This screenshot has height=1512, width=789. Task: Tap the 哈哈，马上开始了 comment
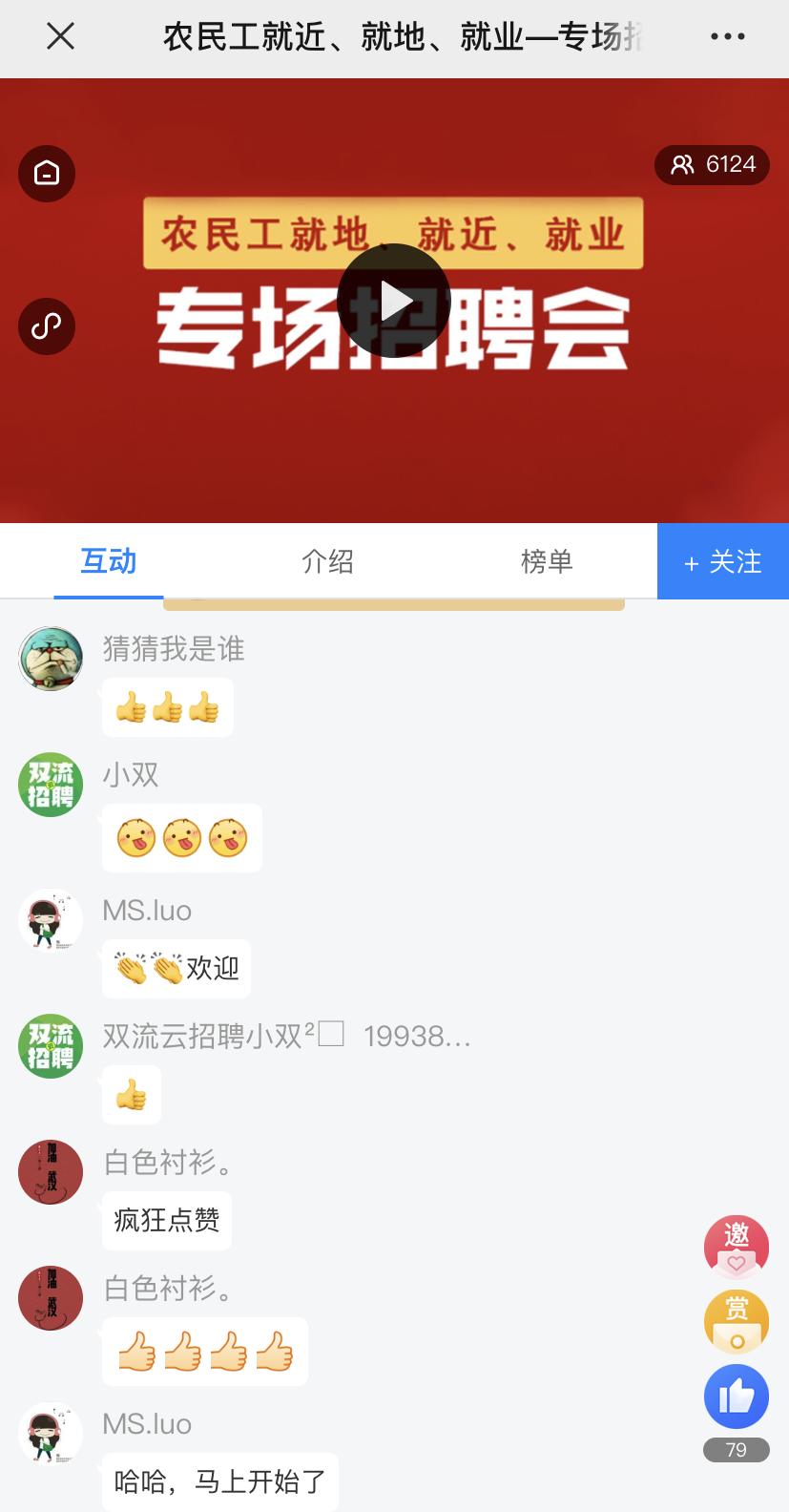(x=218, y=1481)
